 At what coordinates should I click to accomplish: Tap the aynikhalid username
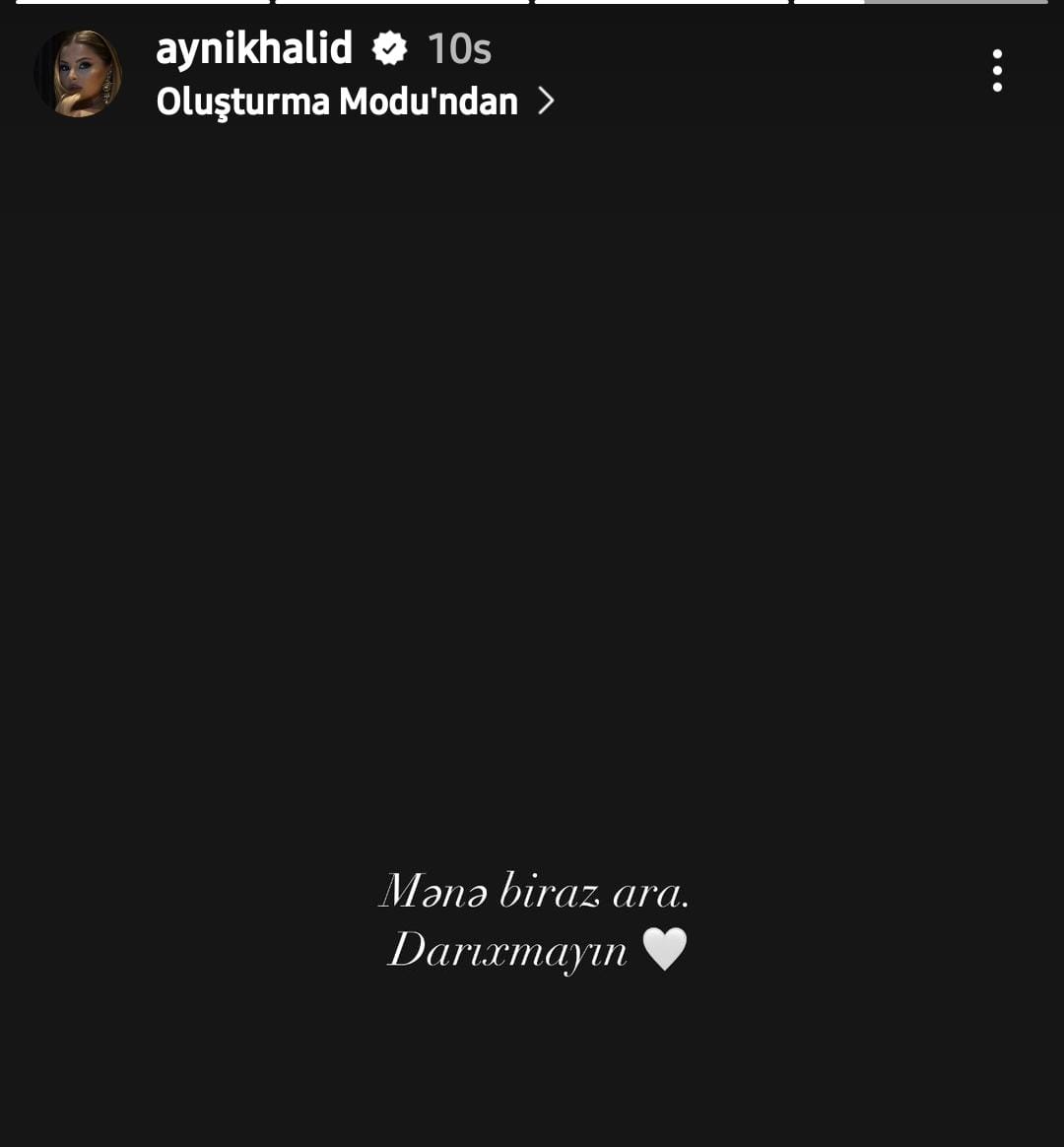[254, 48]
